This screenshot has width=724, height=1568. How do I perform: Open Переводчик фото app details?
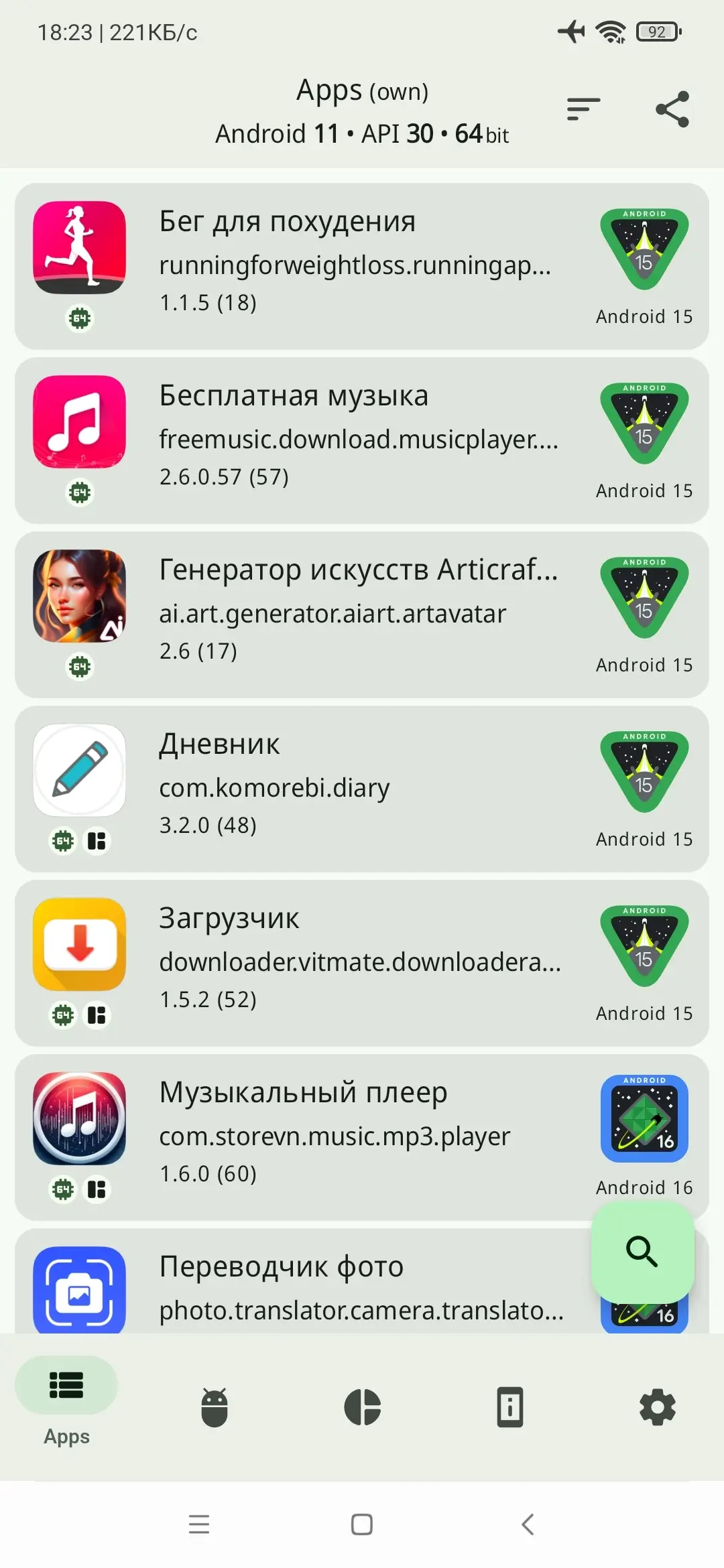pyautogui.click(x=302, y=1281)
